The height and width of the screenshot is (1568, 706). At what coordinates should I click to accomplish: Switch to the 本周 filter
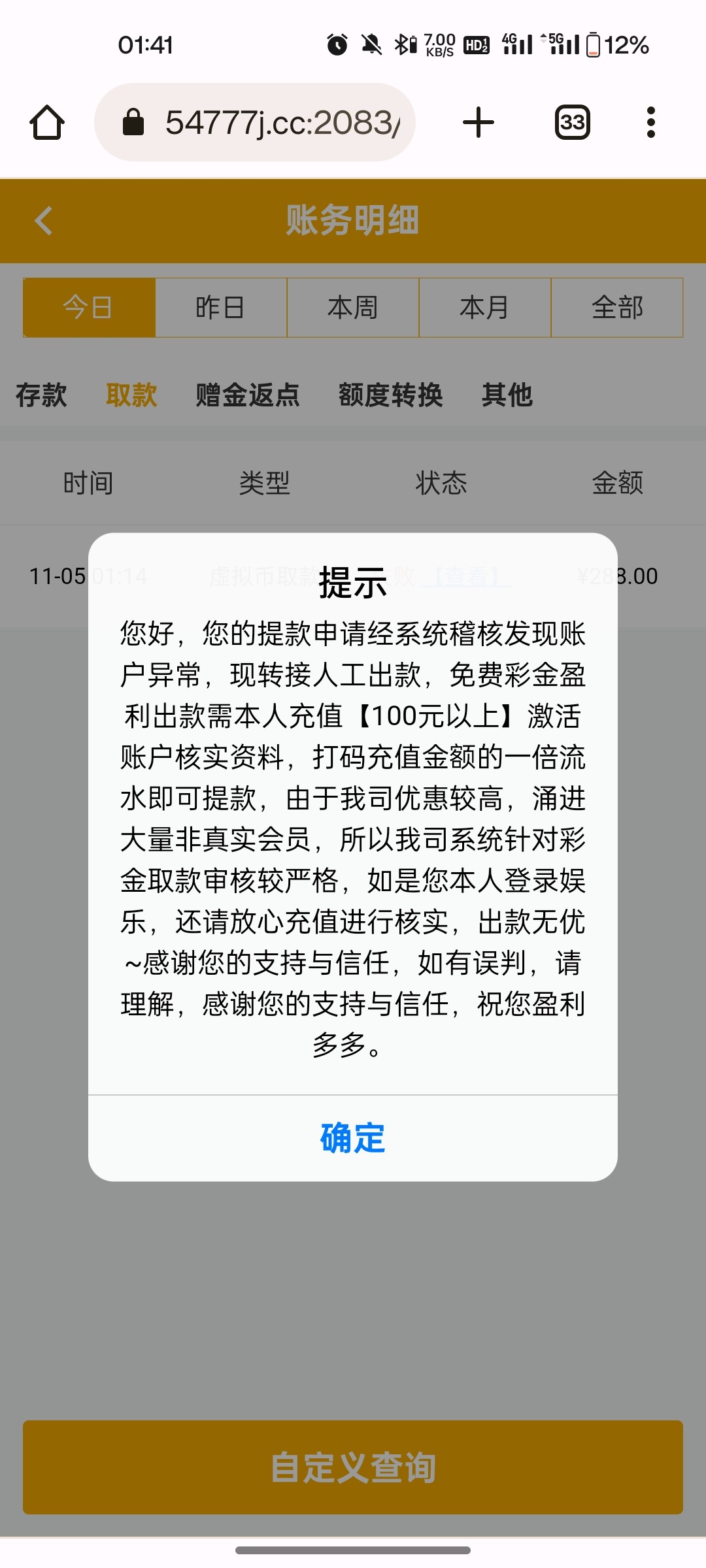[353, 308]
